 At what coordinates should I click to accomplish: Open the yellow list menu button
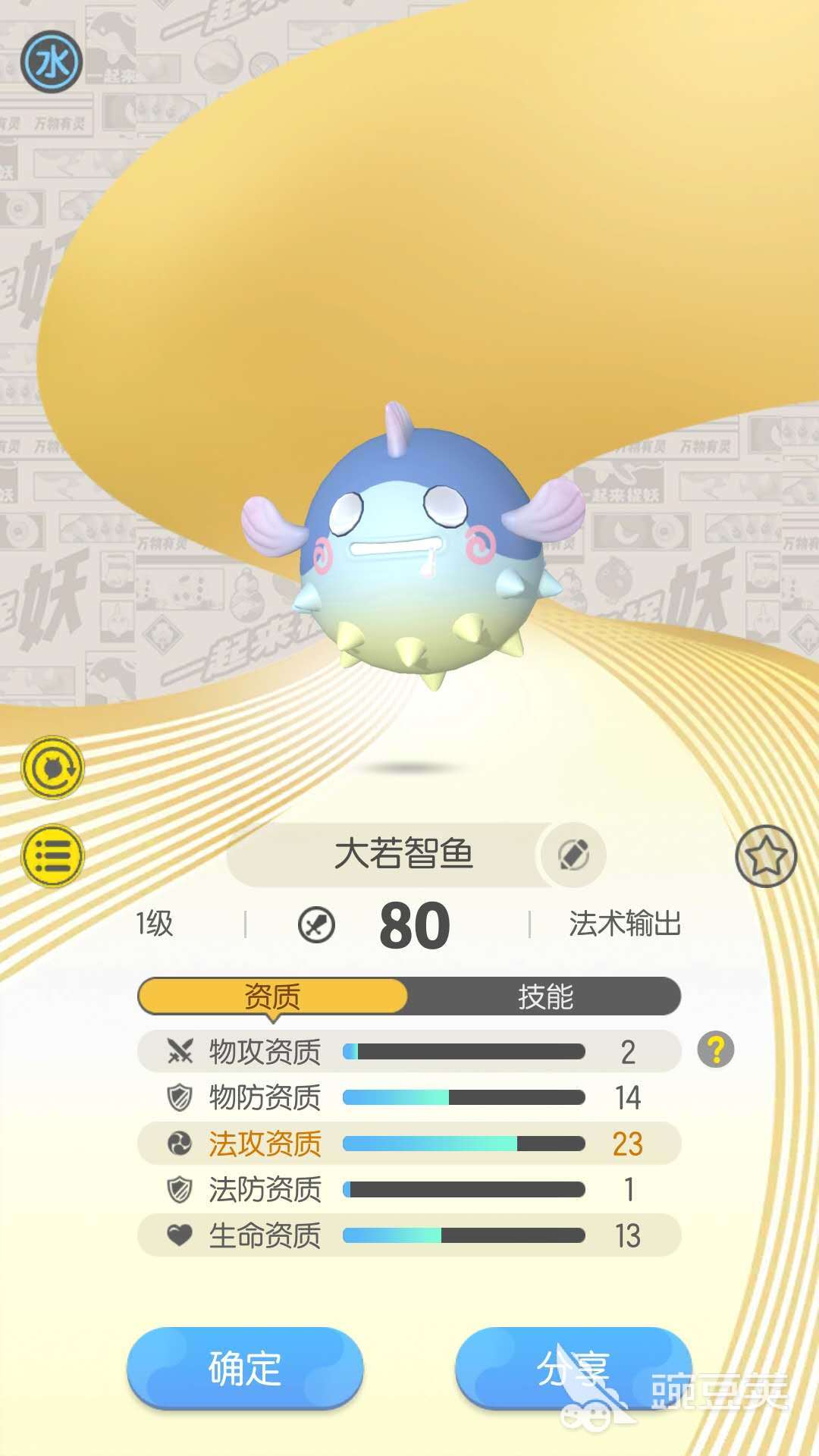point(52,855)
